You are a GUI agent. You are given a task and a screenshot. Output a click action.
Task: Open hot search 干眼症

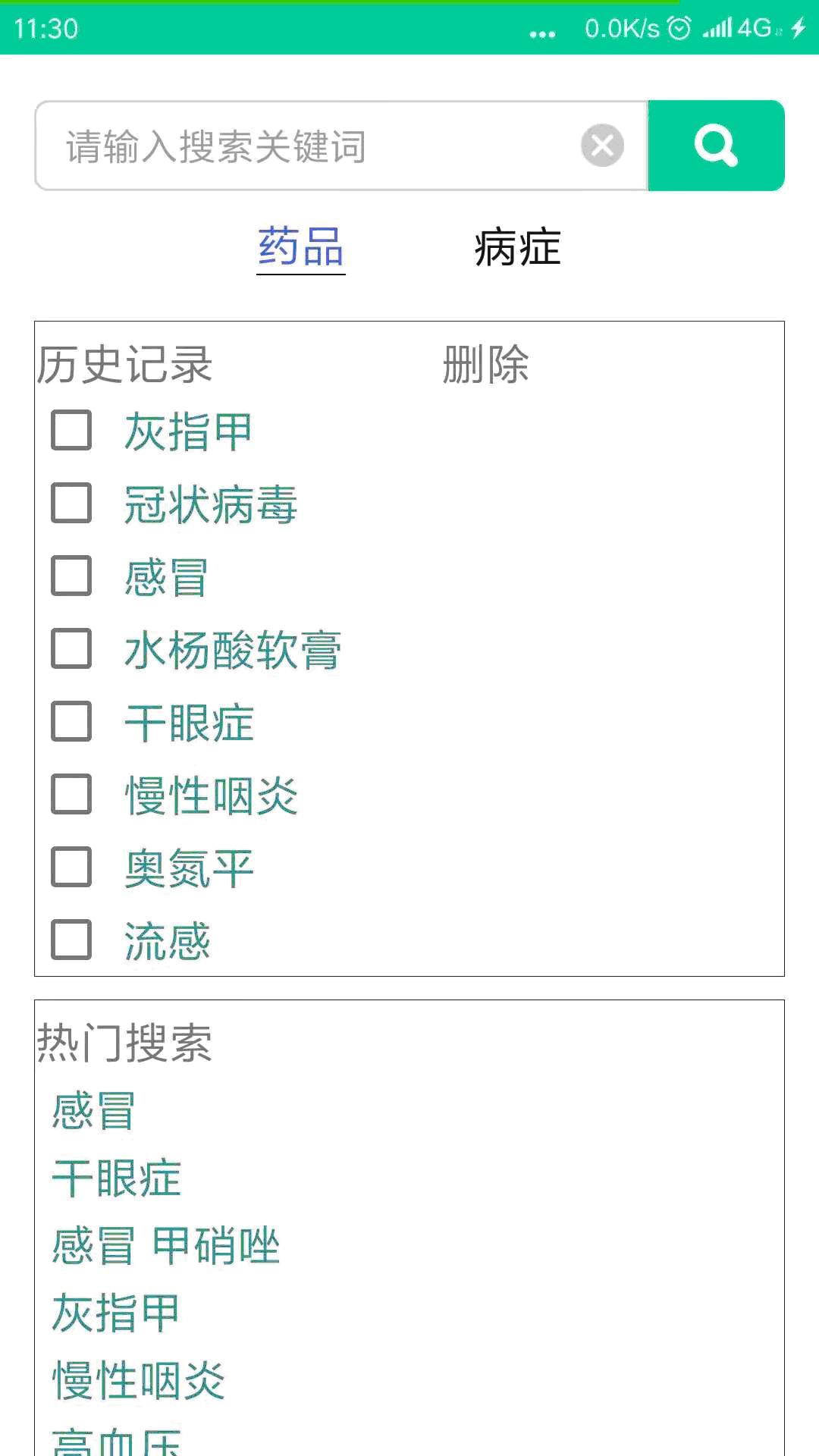[115, 1178]
